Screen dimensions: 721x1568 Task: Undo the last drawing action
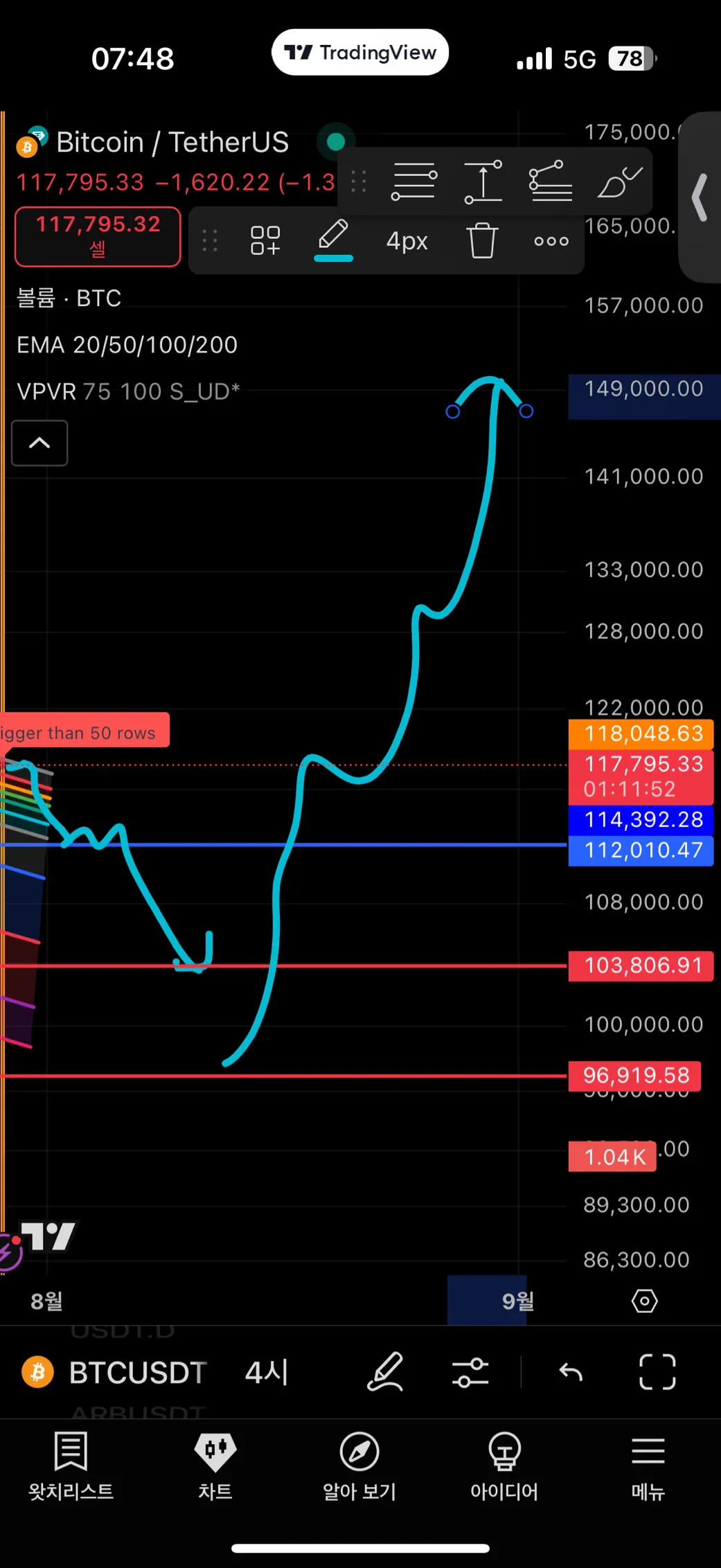click(571, 1372)
